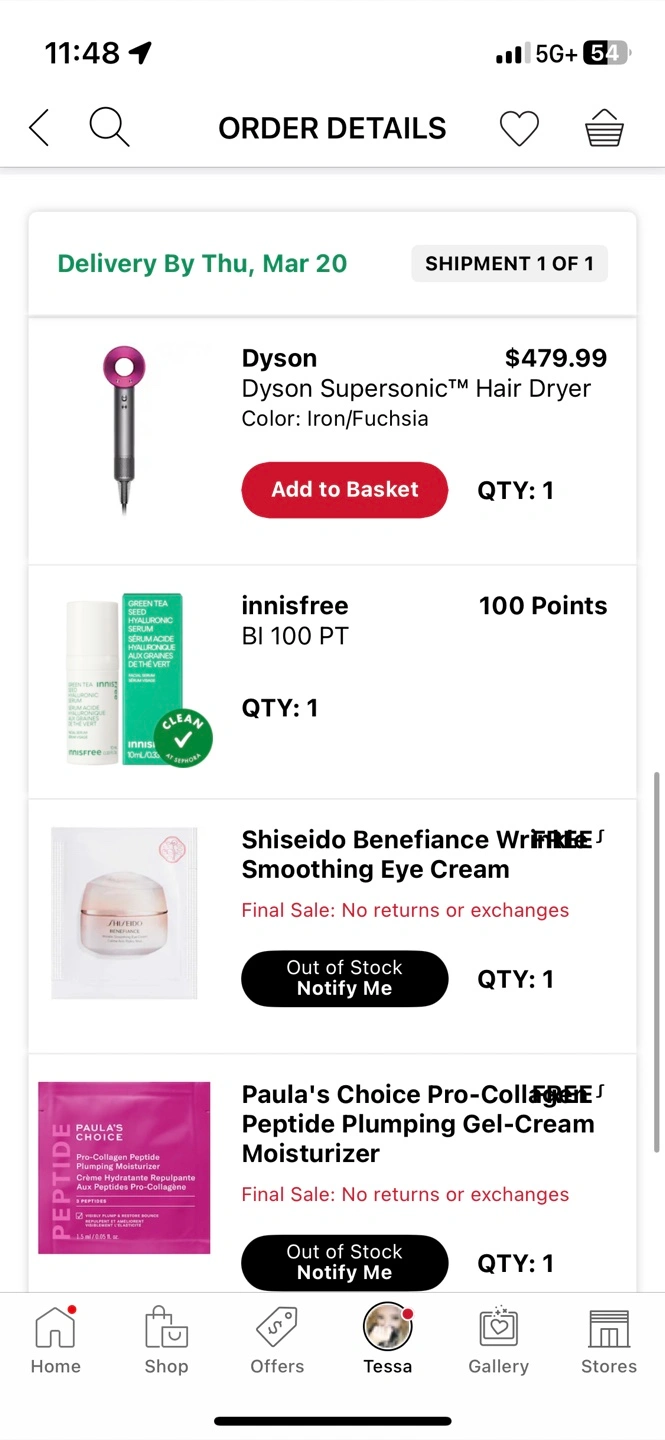This screenshot has height=1440, width=665.
Task: Switch to the Offers tab
Action: point(277,1340)
